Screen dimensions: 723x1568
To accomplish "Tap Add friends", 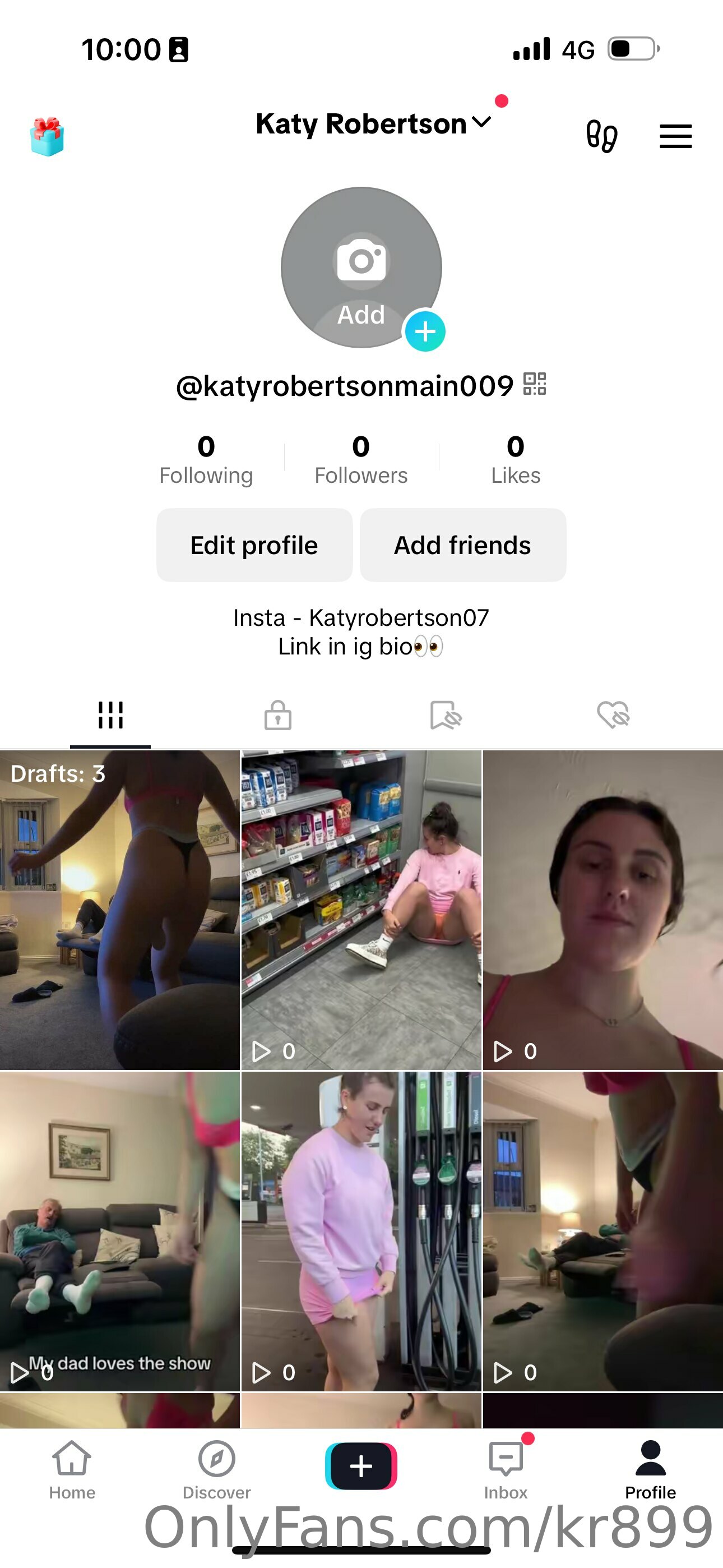I will pos(462,545).
